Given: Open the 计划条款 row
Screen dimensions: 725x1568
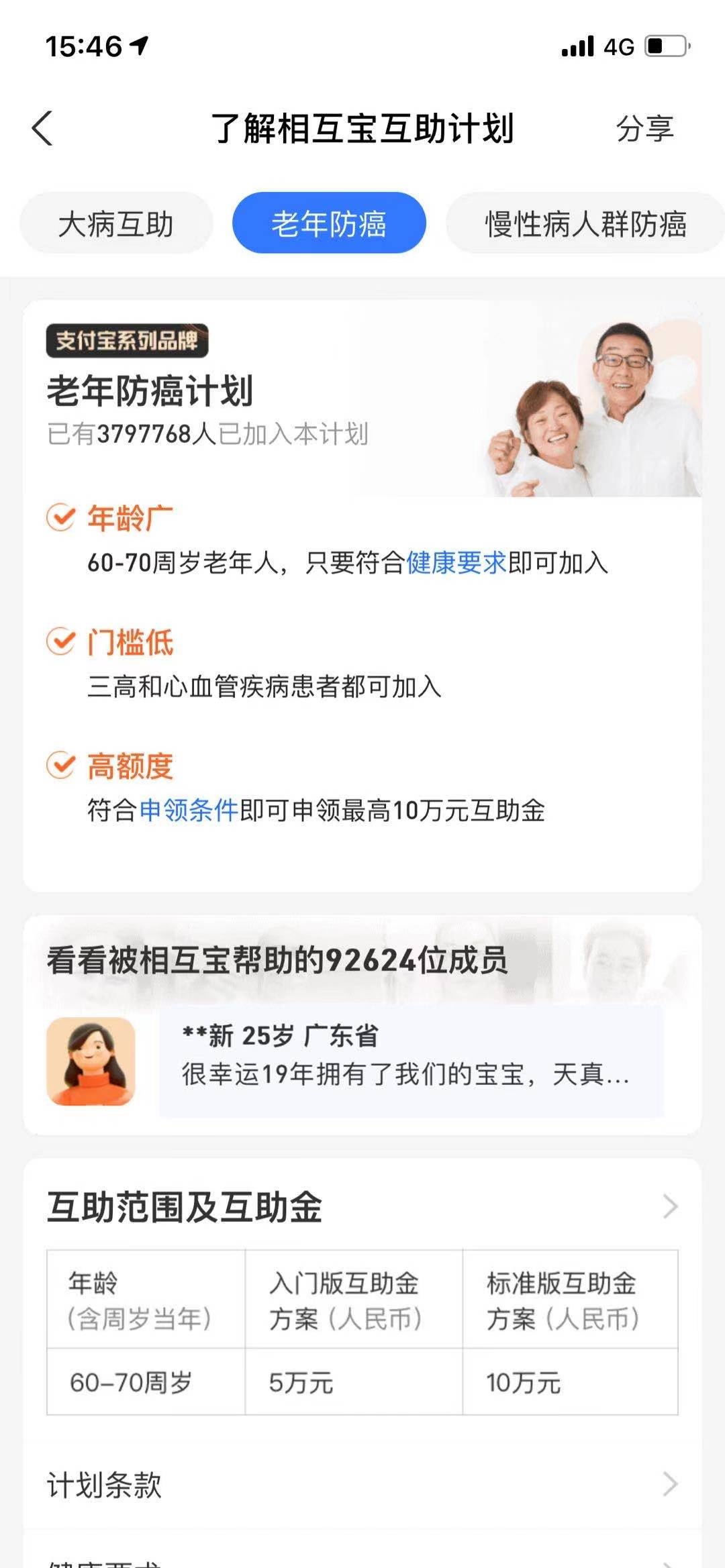Looking at the screenshot, I should click(362, 1485).
